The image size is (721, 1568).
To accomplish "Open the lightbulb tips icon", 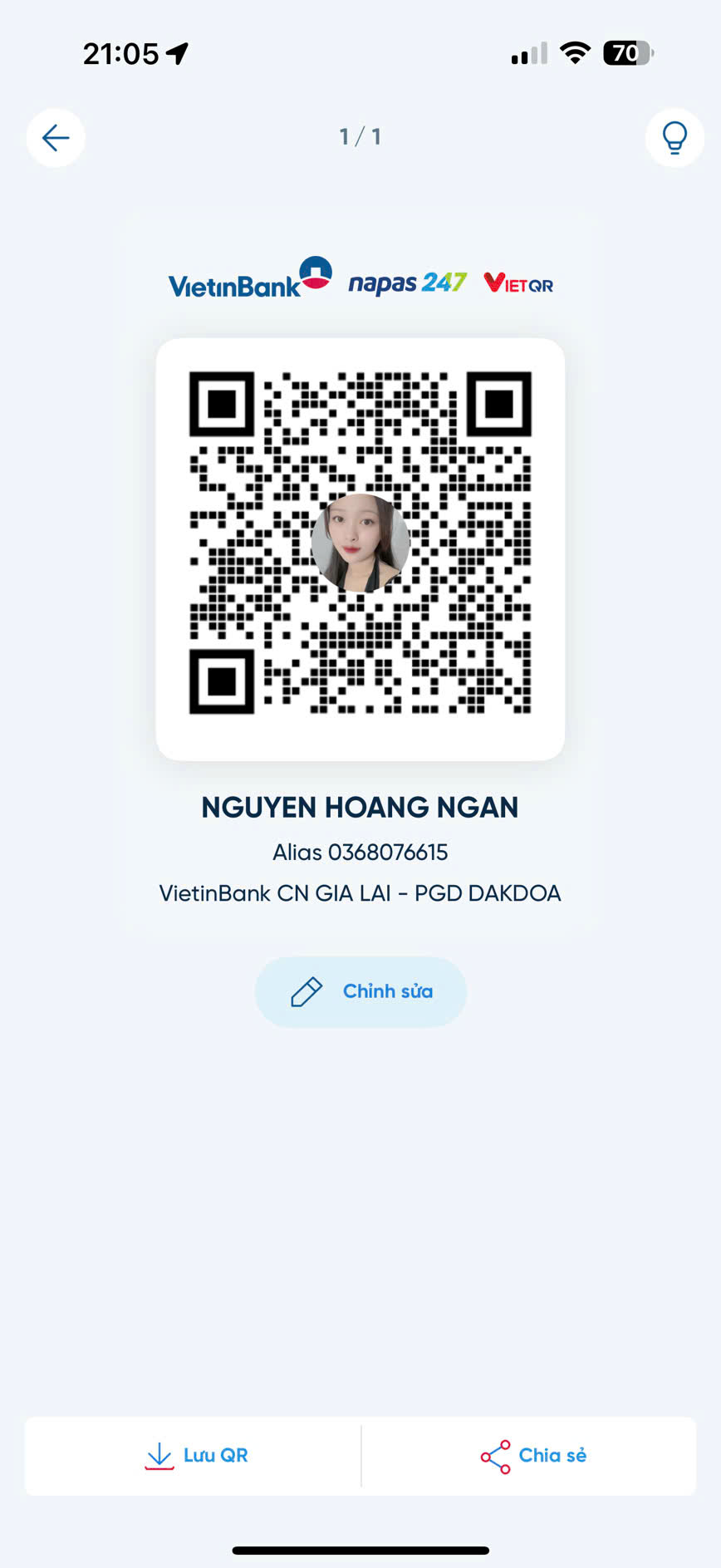I will pyautogui.click(x=674, y=138).
